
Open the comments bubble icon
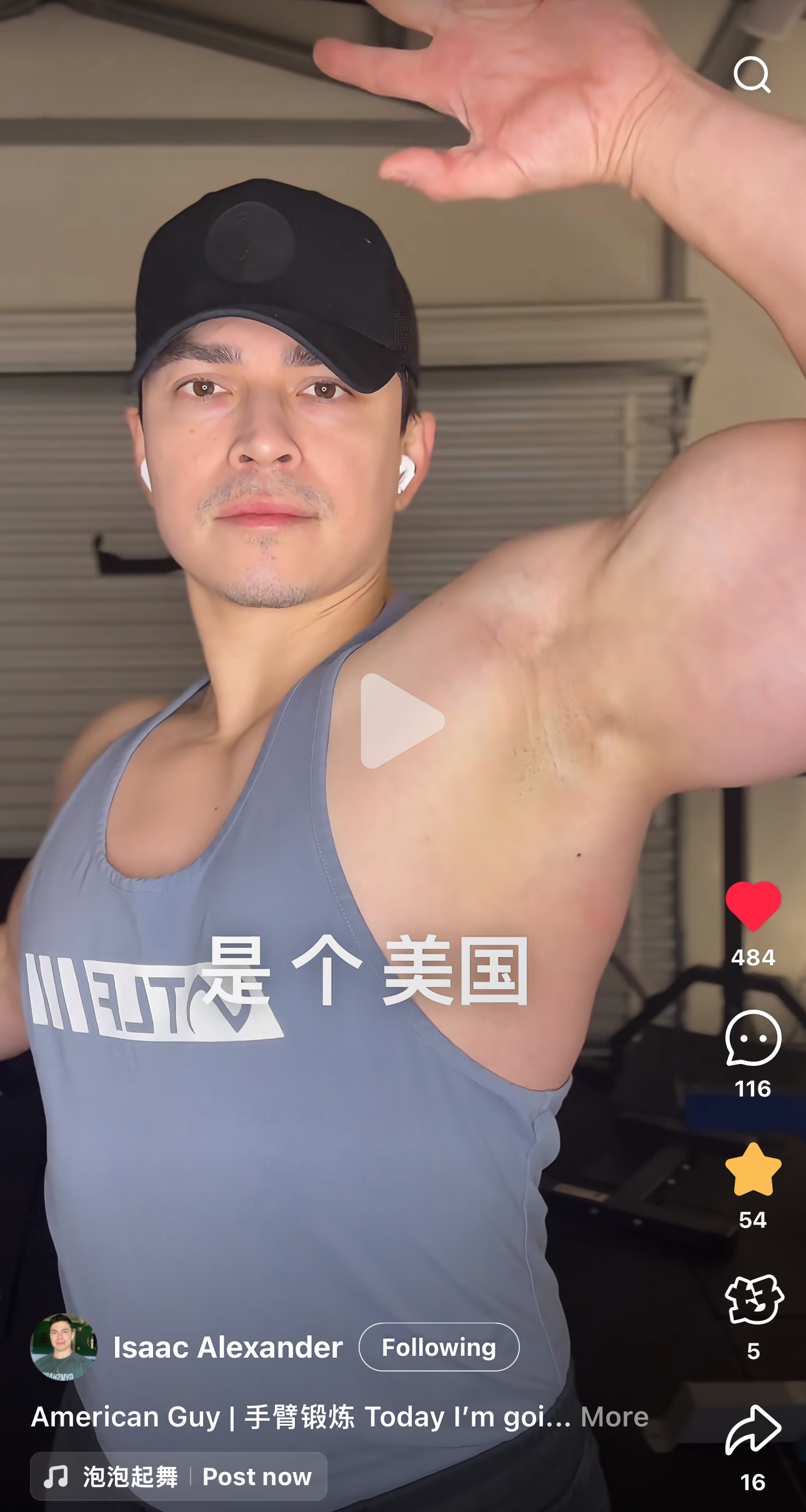click(753, 1038)
